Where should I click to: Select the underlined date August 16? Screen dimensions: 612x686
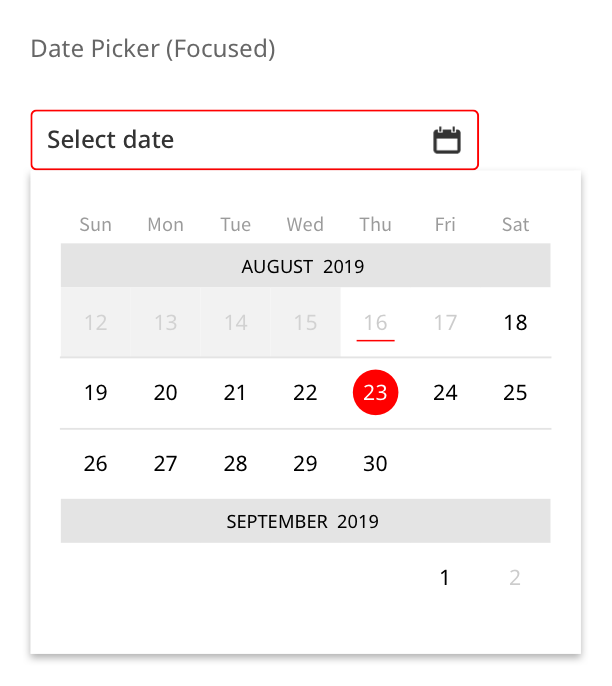click(375, 322)
